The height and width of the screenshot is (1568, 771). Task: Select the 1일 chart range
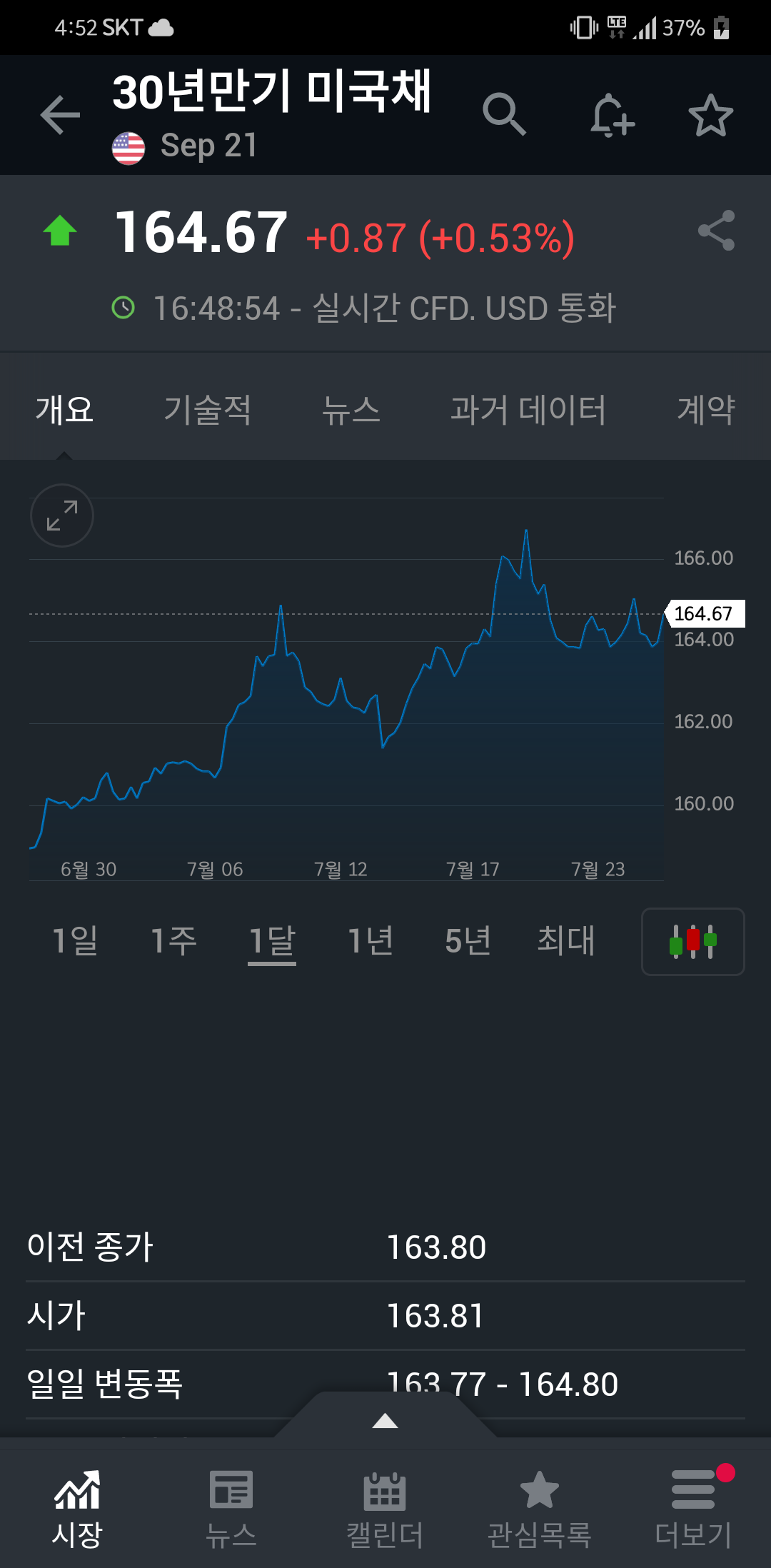pyautogui.click(x=75, y=940)
